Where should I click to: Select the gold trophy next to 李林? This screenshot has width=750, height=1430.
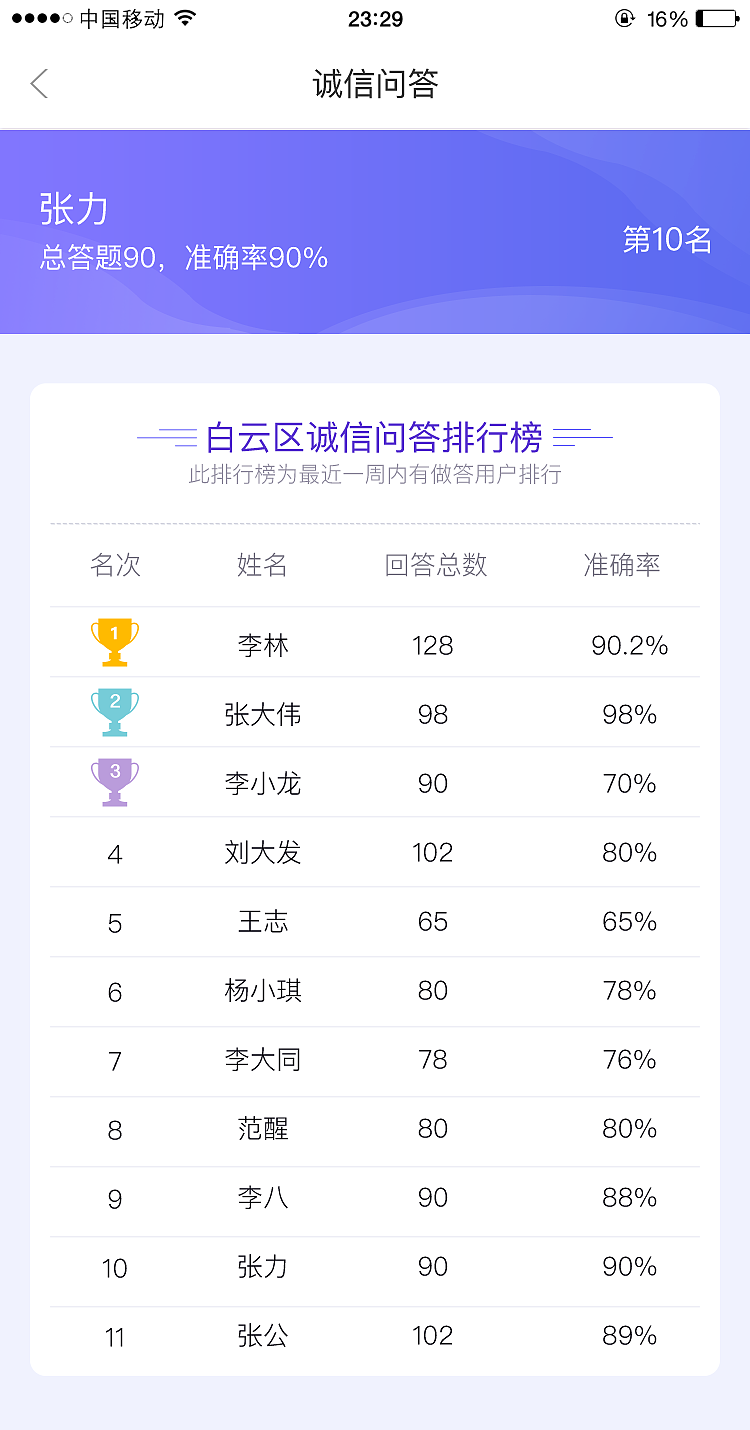pyautogui.click(x=115, y=641)
